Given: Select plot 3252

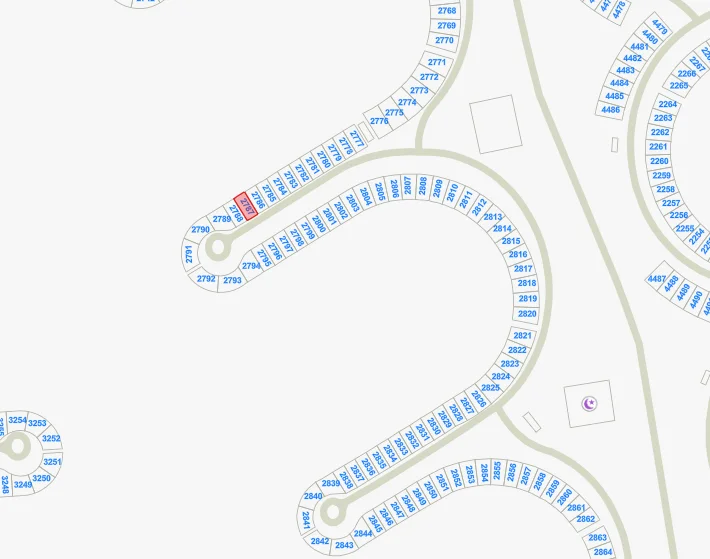Looking at the screenshot, I should pyautogui.click(x=51, y=438).
